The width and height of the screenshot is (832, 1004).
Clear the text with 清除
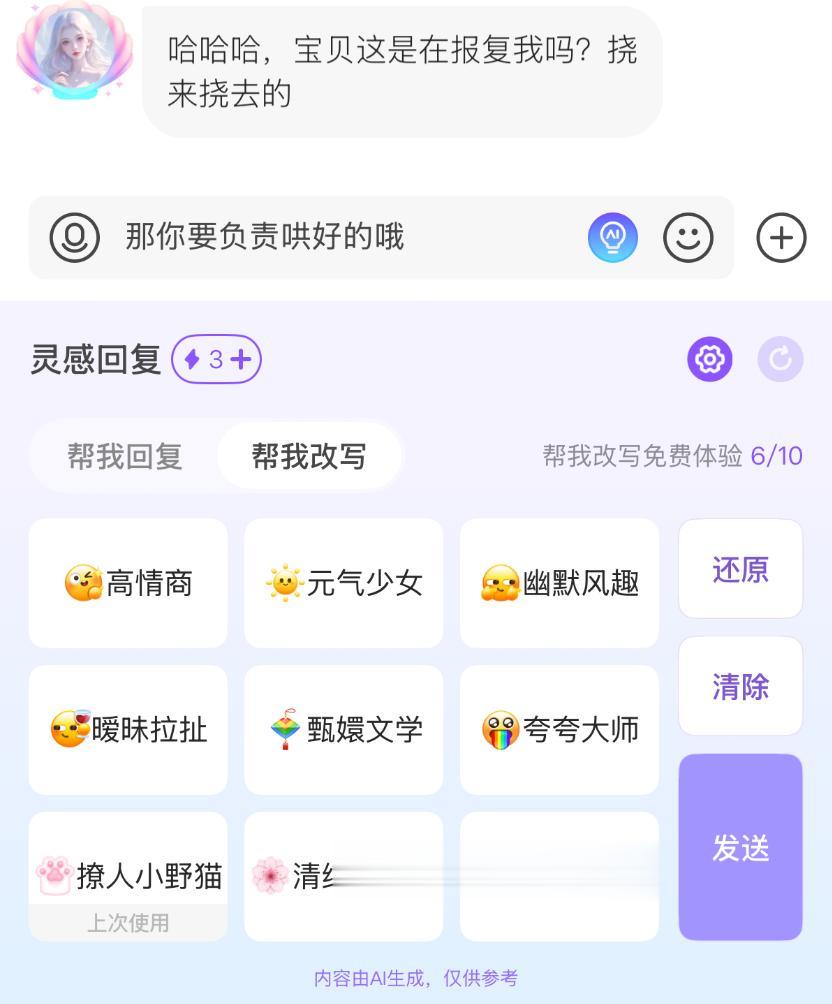740,686
